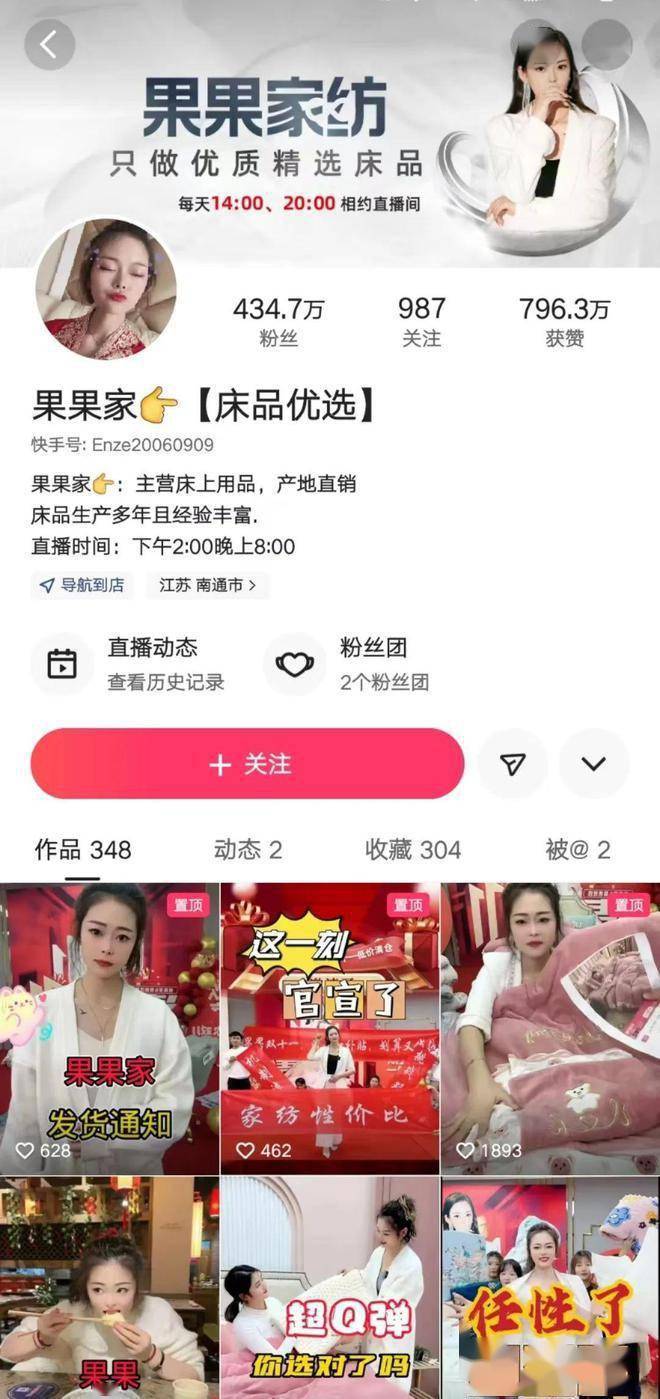Open the 超Q弹 video

pos(330,1288)
